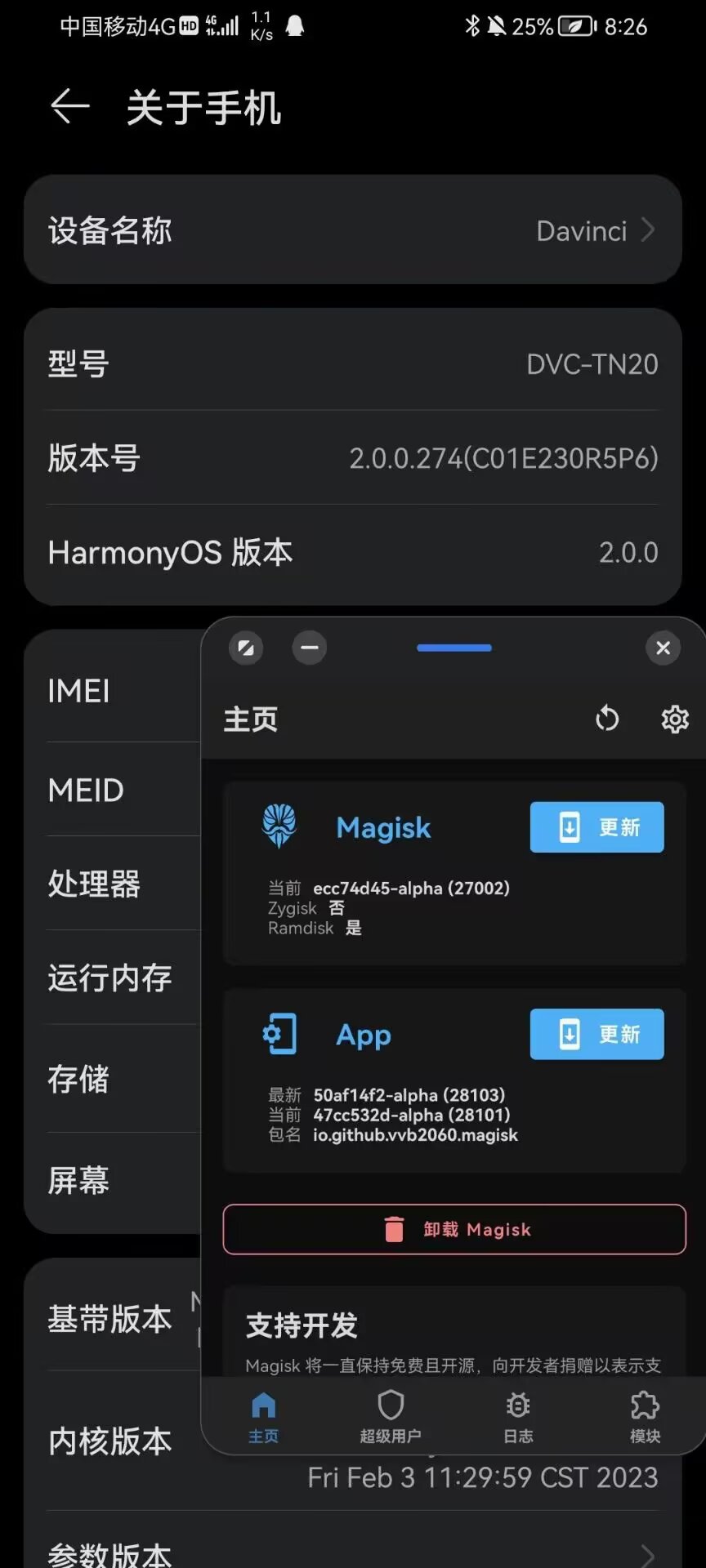
Task: Switch to the 日志 tab
Action: point(518,1416)
